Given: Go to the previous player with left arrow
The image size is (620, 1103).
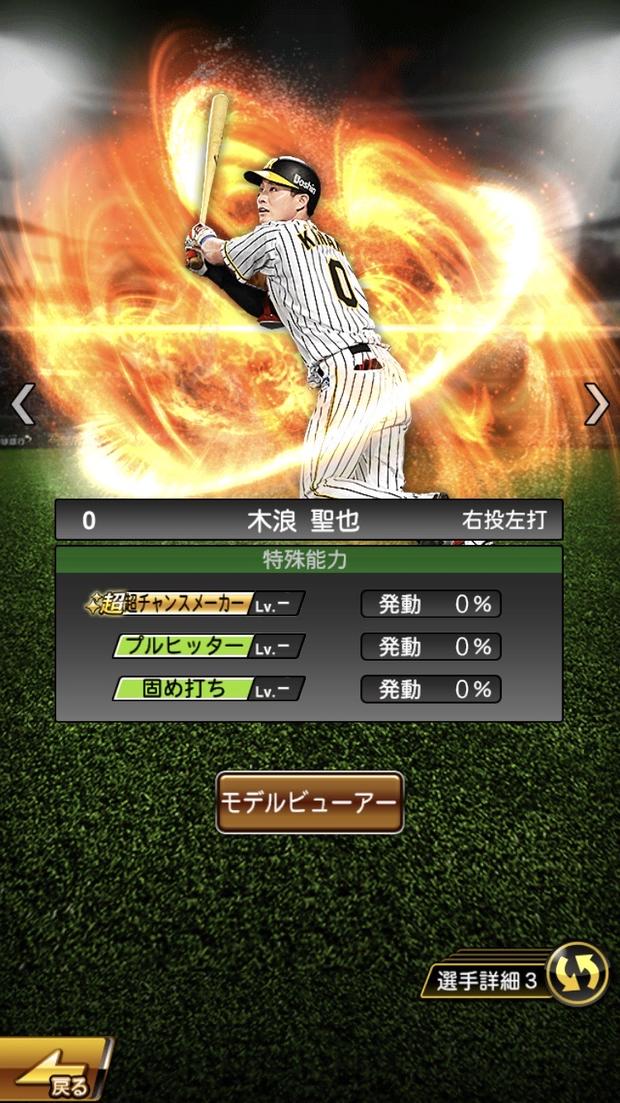Looking at the screenshot, I should pyautogui.click(x=22, y=404).
